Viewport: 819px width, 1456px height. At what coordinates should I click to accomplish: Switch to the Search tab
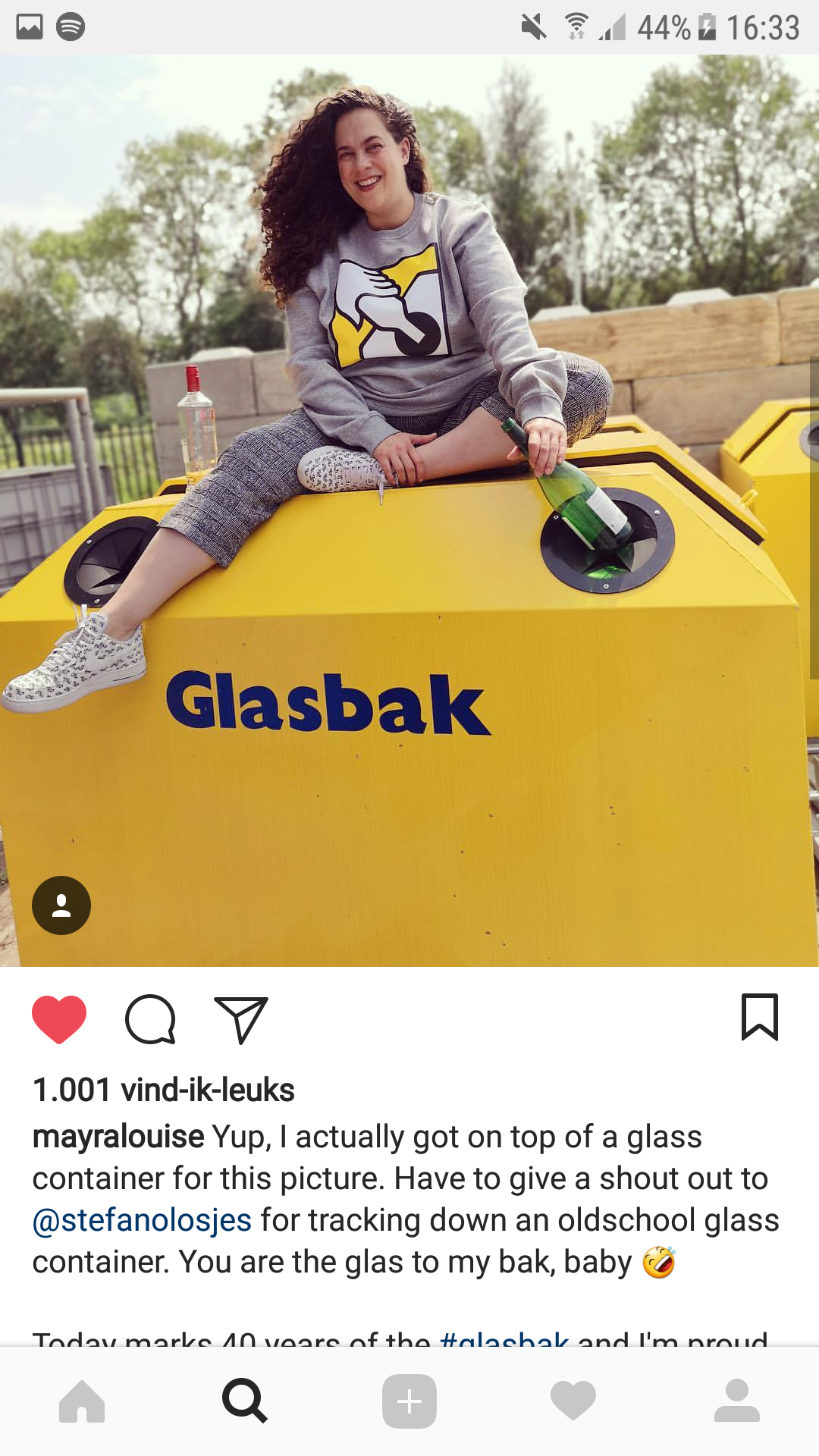click(245, 1401)
